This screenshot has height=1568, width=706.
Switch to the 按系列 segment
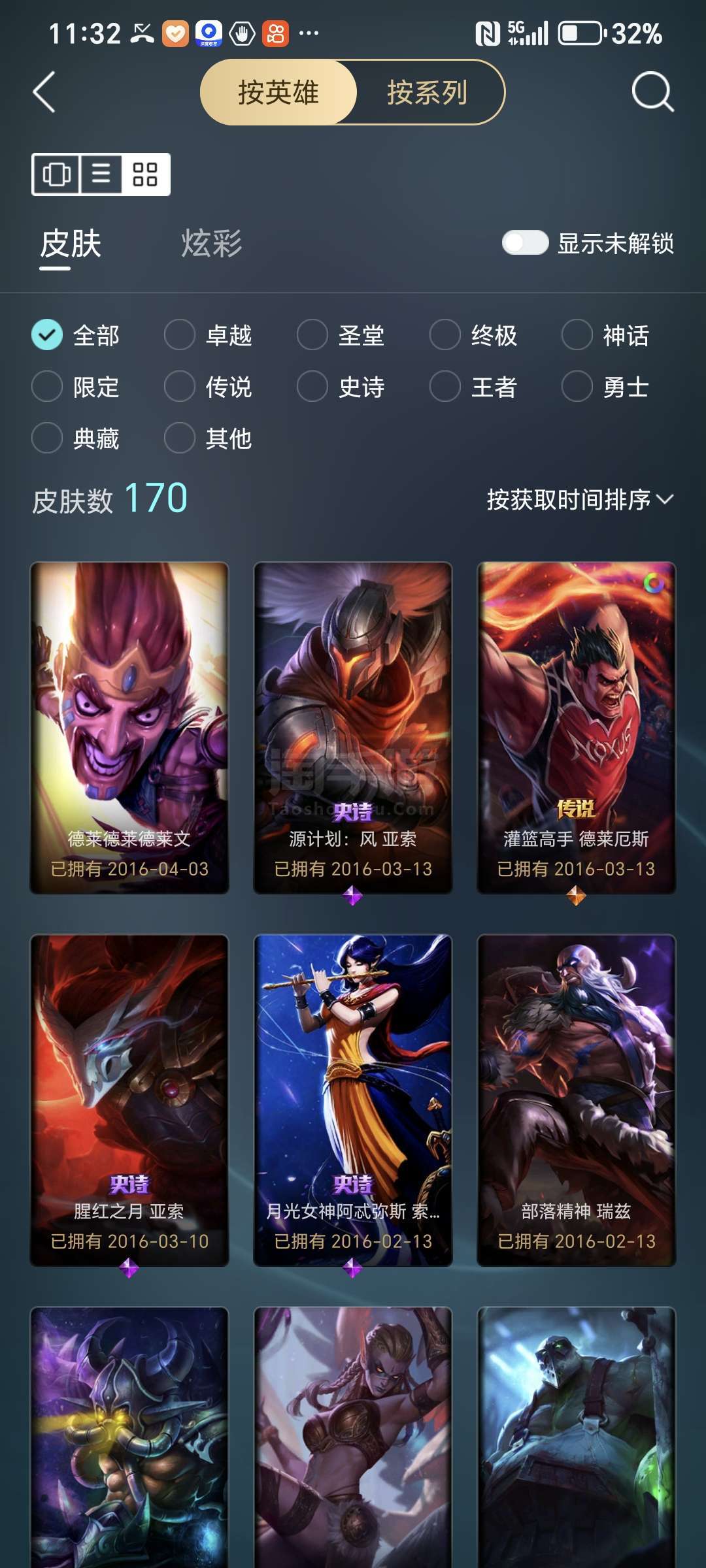pyautogui.click(x=428, y=92)
